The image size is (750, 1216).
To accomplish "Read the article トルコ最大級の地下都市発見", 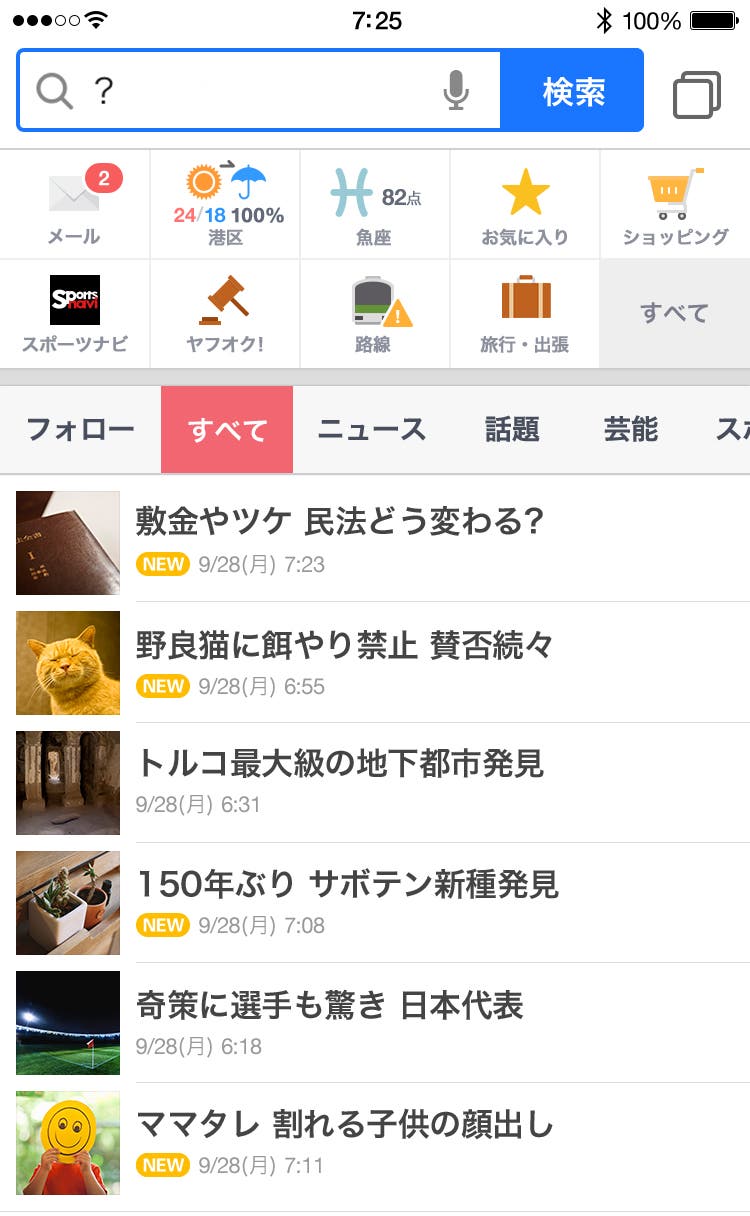I will (340, 765).
